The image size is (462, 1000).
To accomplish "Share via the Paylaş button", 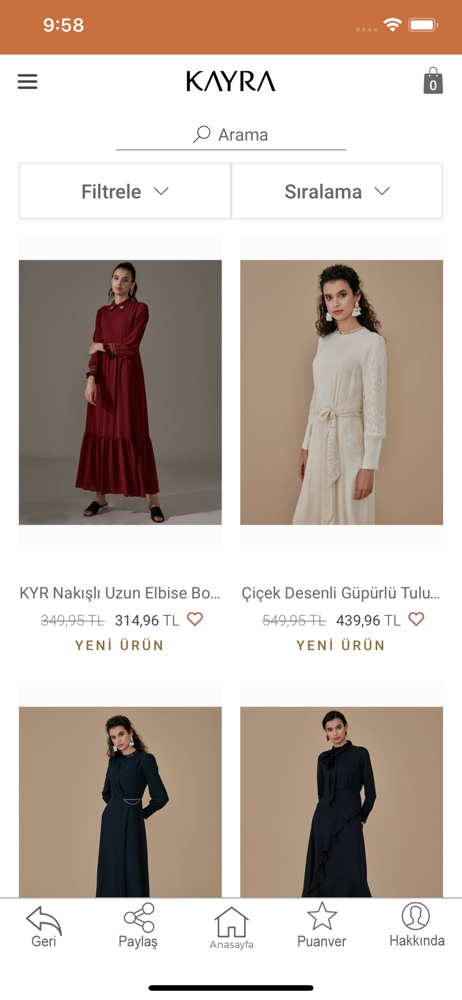I will click(x=138, y=926).
